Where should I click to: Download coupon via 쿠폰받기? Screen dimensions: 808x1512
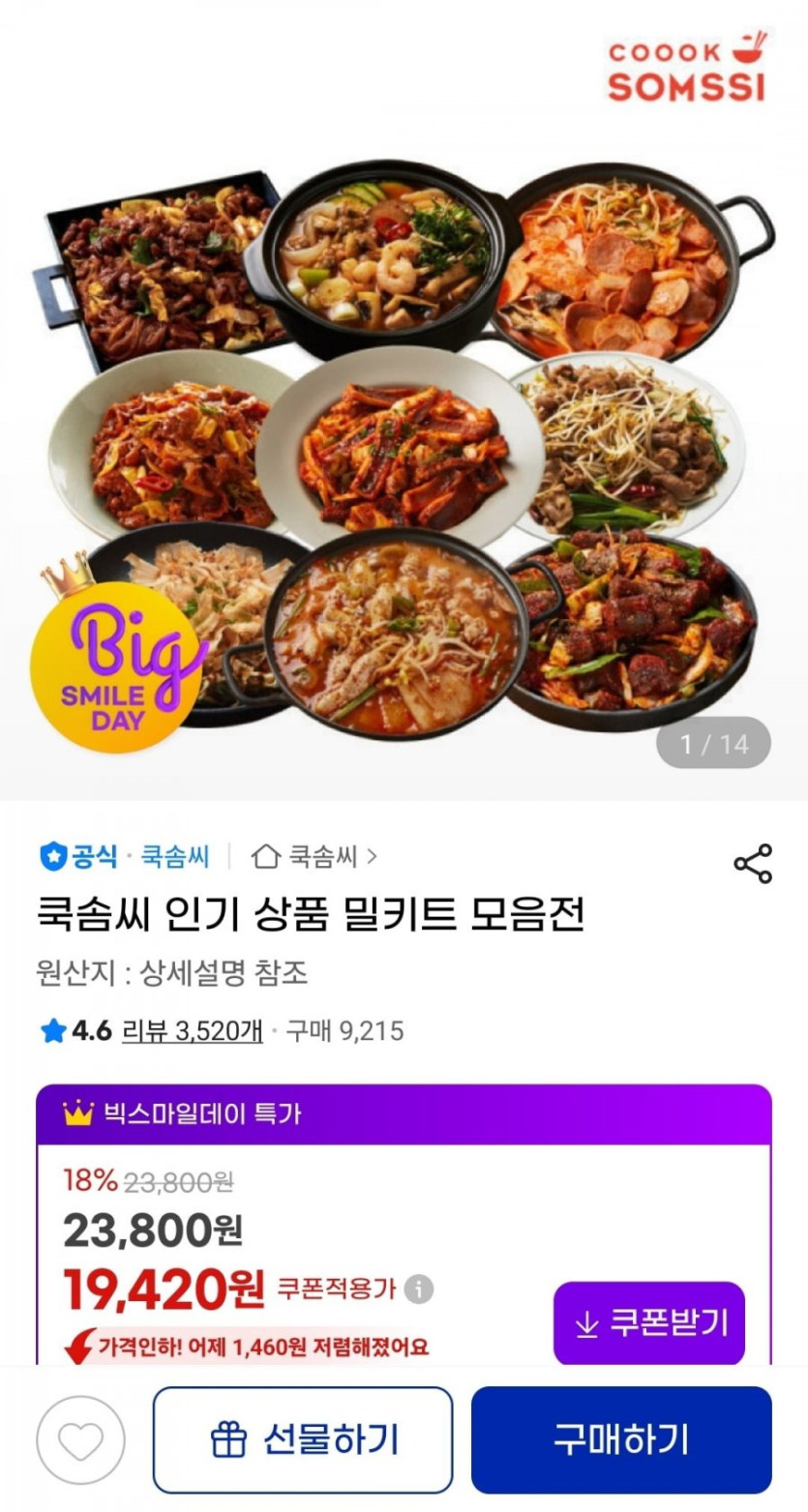point(648,1323)
